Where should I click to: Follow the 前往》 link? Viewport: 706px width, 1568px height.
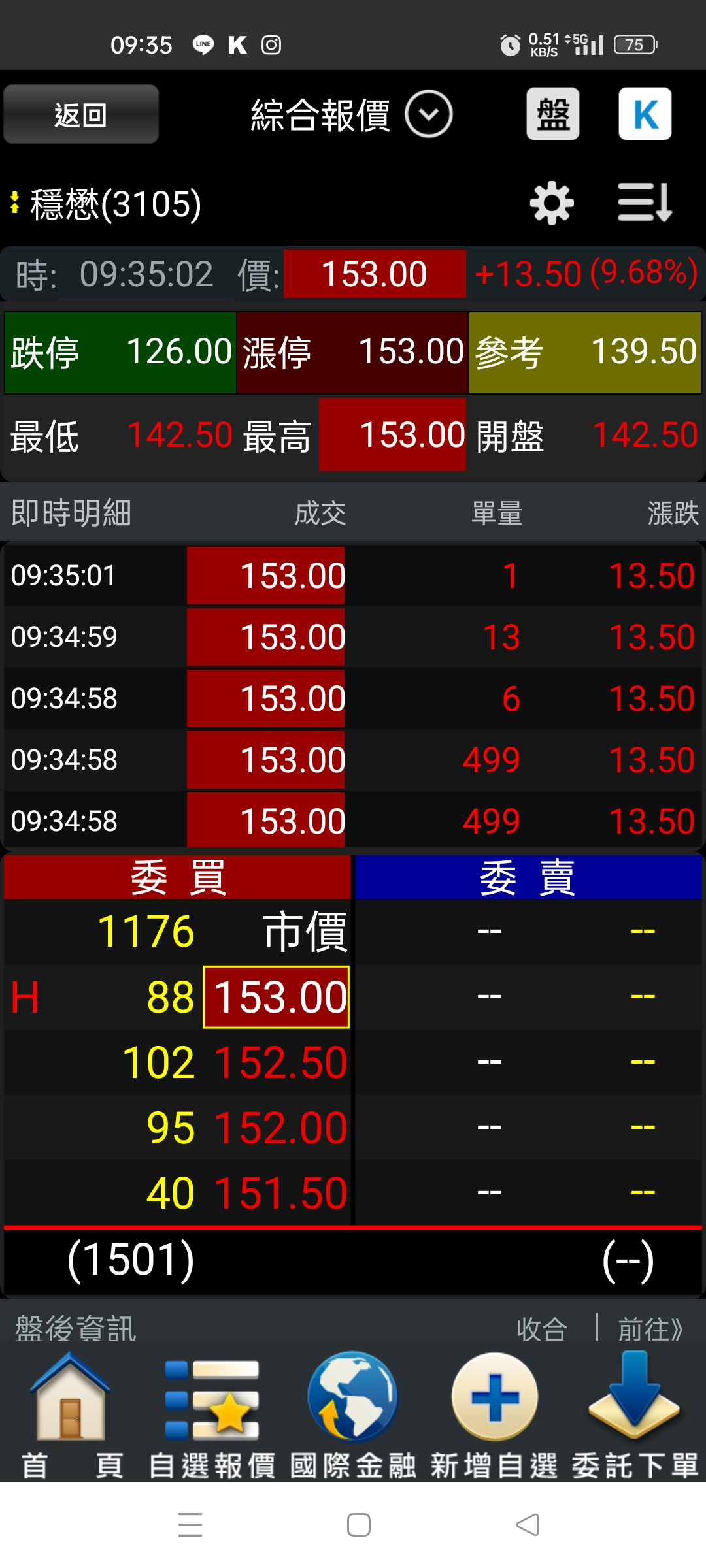coord(648,1326)
